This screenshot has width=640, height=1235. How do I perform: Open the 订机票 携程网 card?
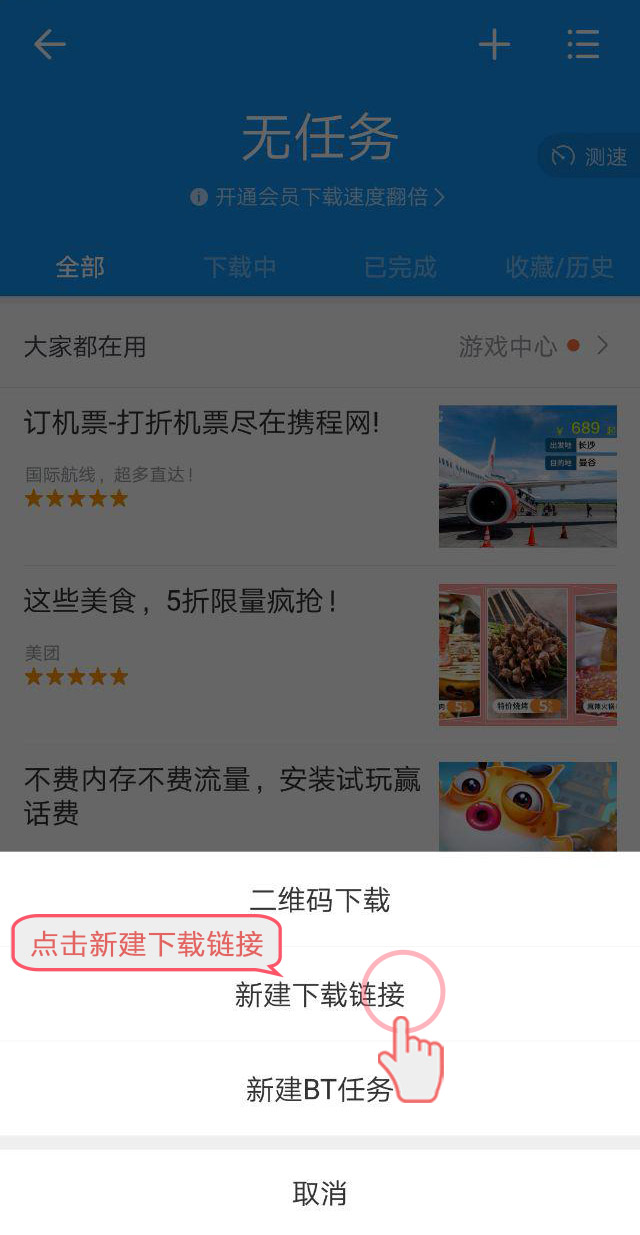(320, 475)
